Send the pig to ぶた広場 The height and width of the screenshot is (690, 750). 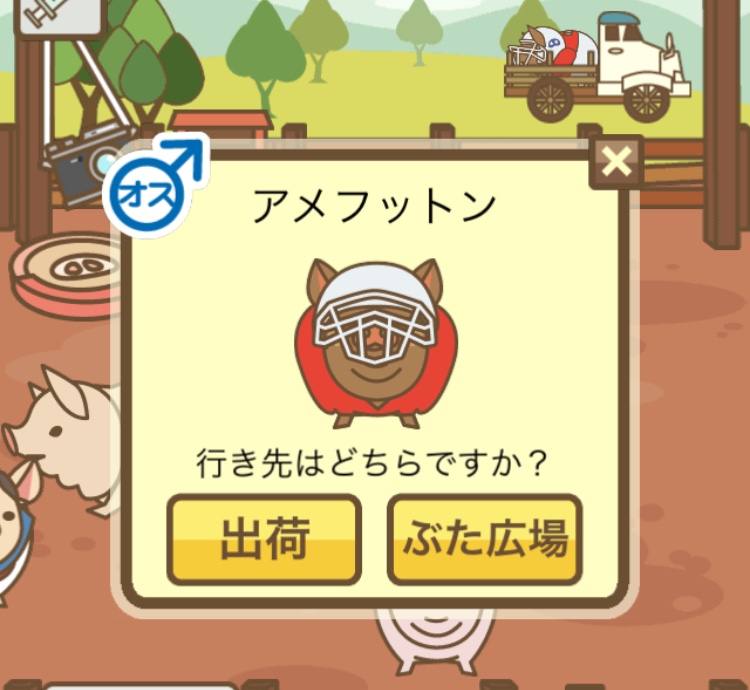pyautogui.click(x=485, y=540)
